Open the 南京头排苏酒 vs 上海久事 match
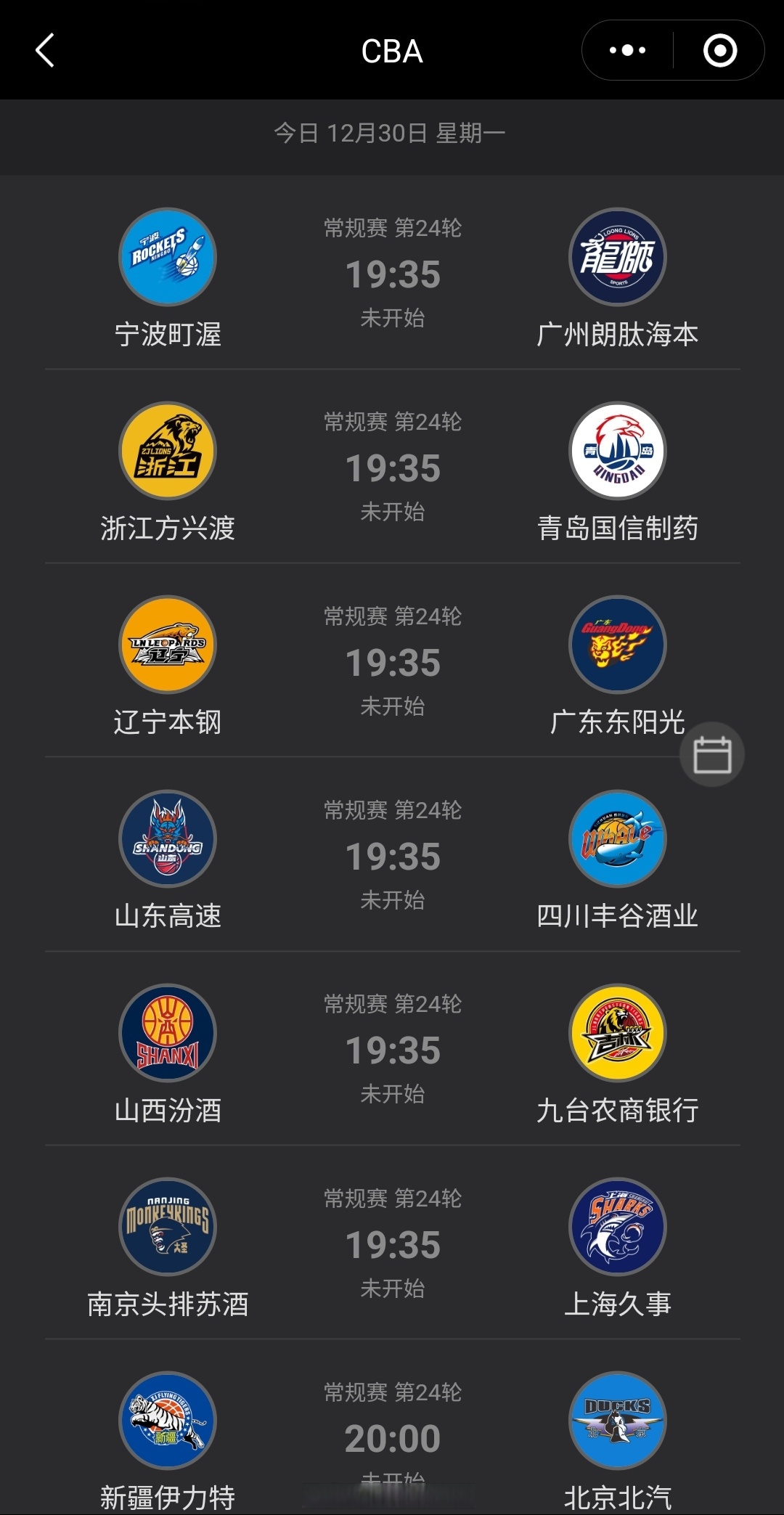Screen dimensions: 784x1515 tap(392, 1243)
